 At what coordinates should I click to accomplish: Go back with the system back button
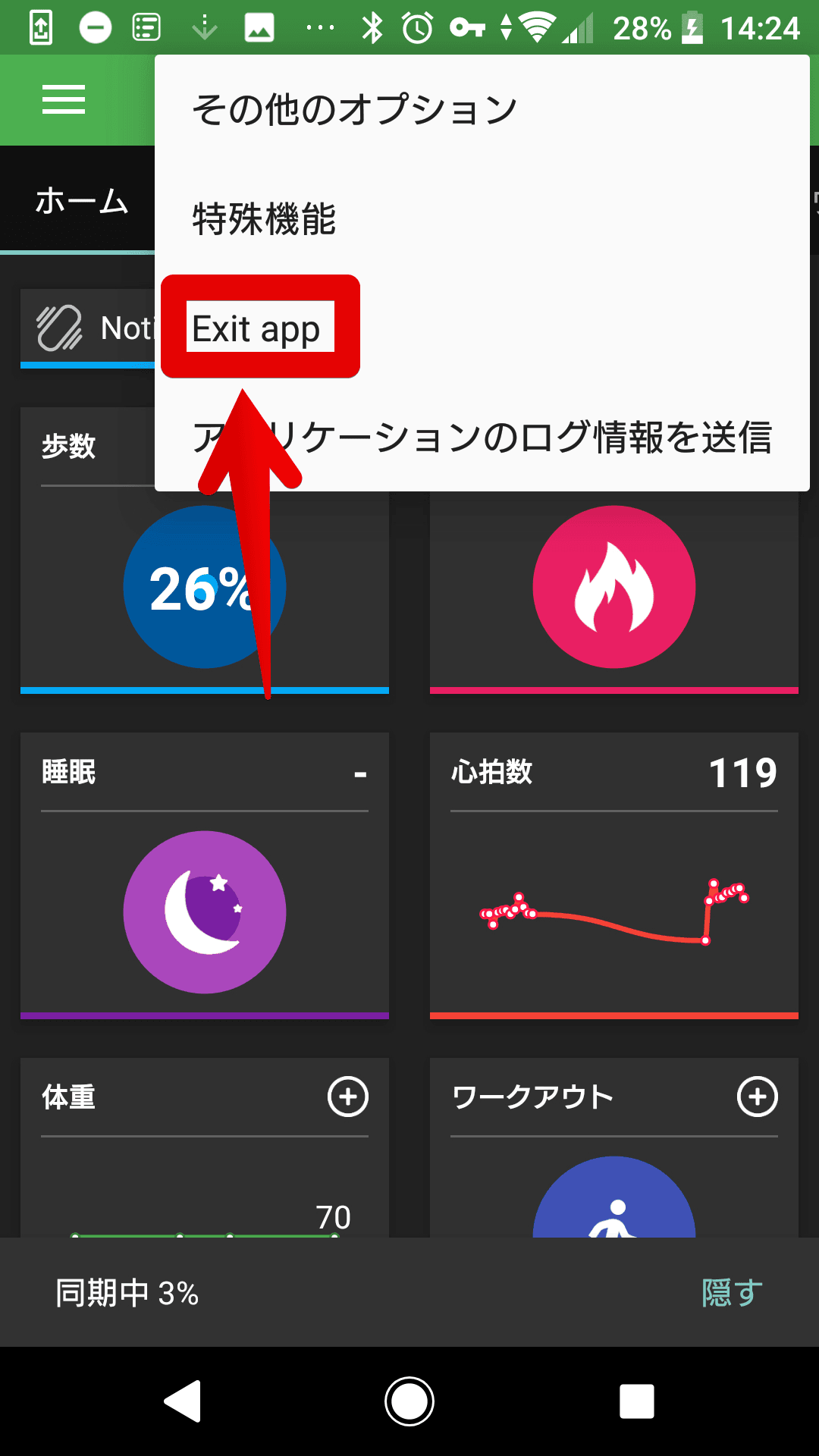(183, 1401)
